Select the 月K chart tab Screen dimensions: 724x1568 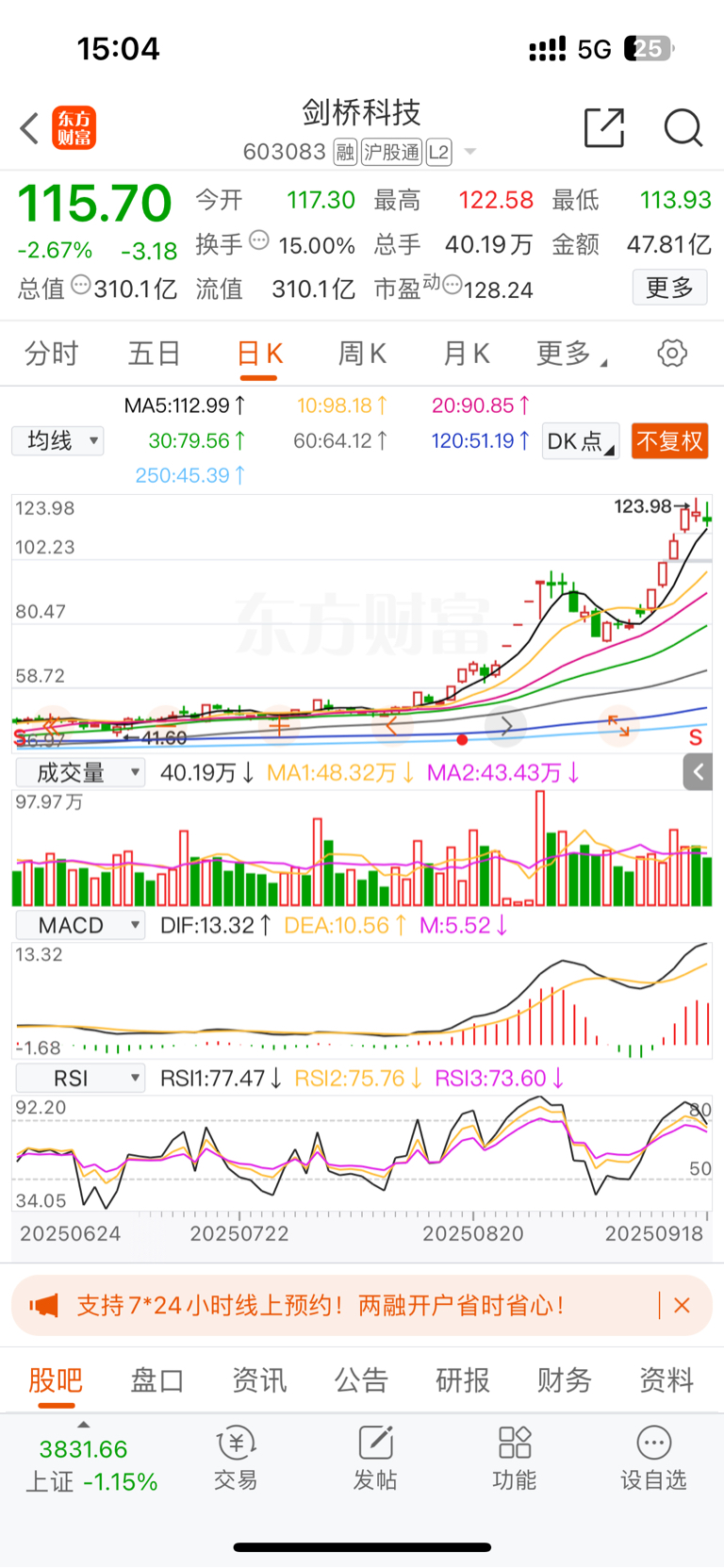click(466, 354)
